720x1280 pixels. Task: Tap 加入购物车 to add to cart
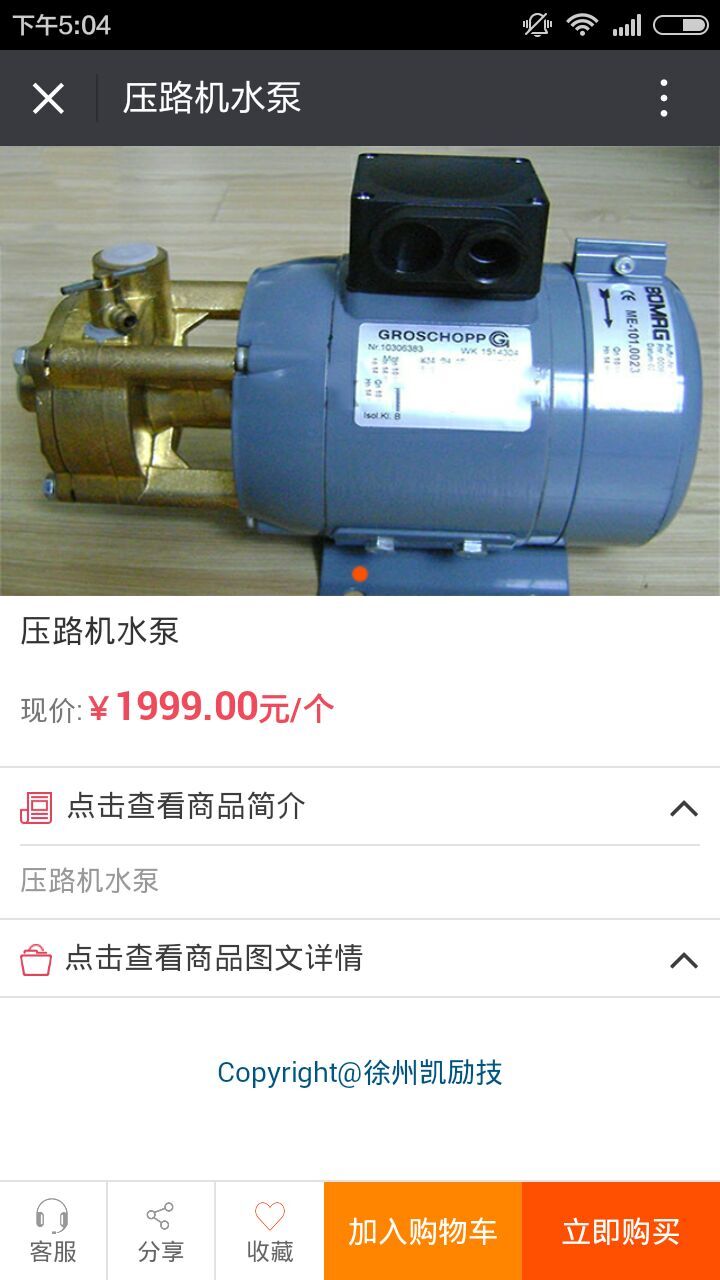(422, 1231)
